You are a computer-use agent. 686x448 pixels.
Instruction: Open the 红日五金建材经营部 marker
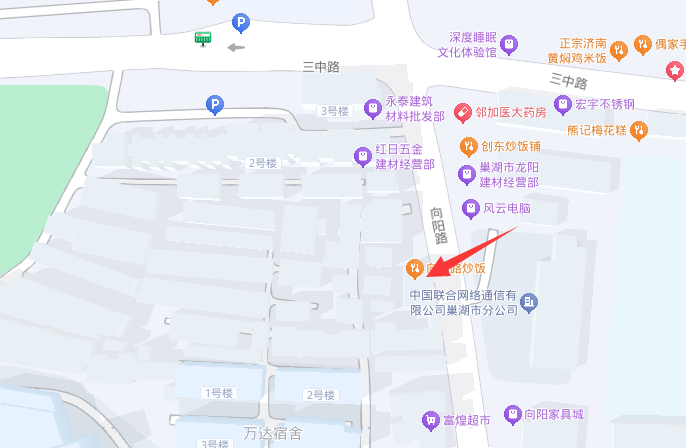(x=363, y=155)
